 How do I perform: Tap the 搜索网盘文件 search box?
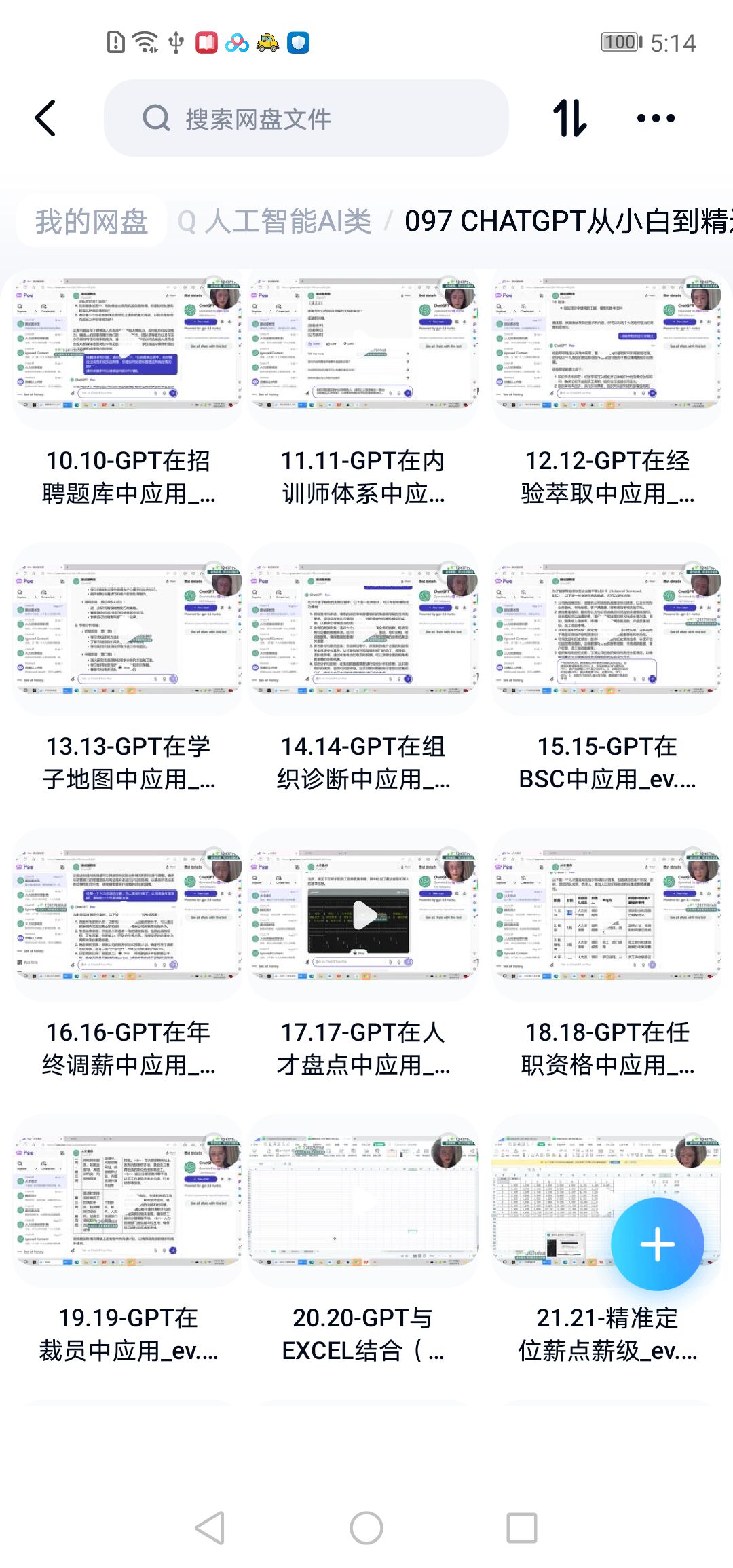point(305,119)
